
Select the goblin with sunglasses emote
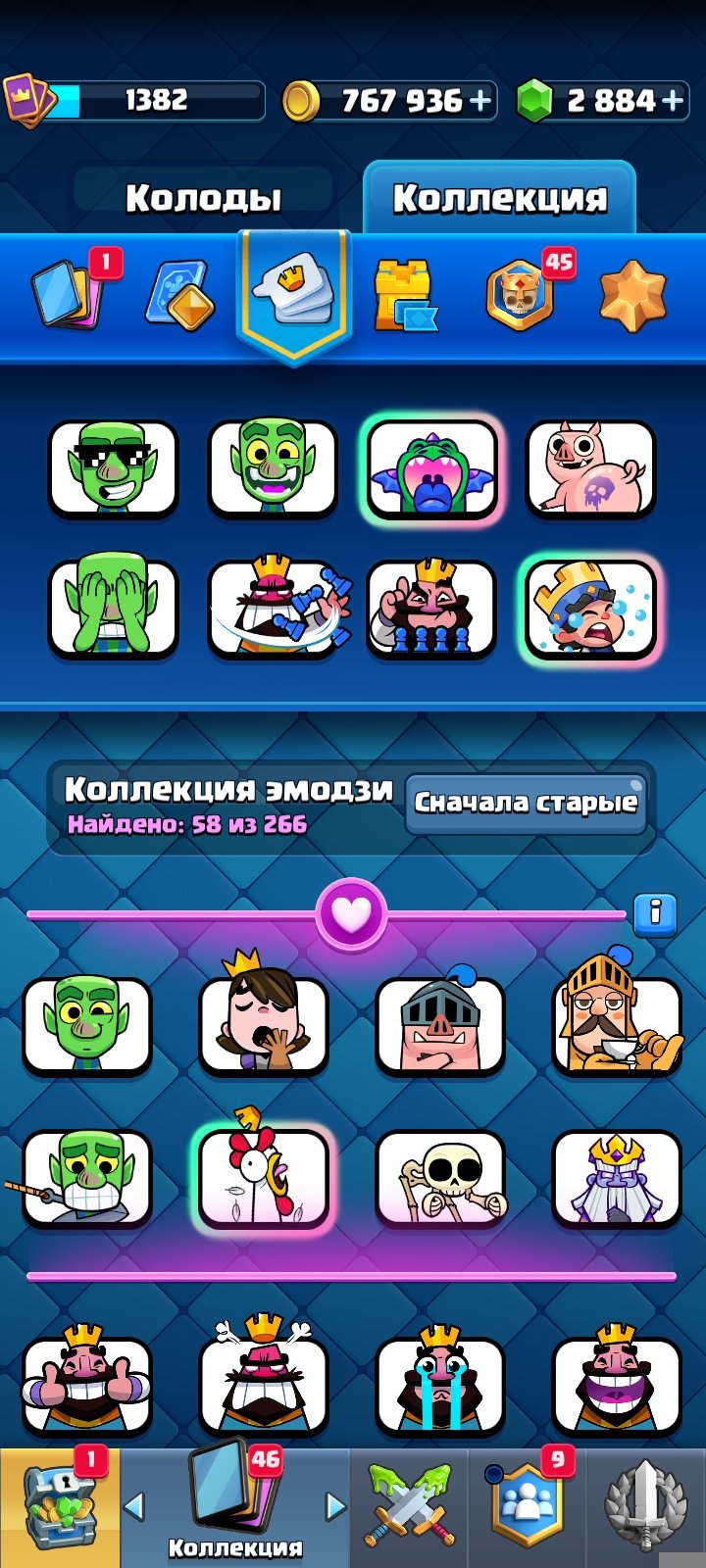tap(114, 469)
